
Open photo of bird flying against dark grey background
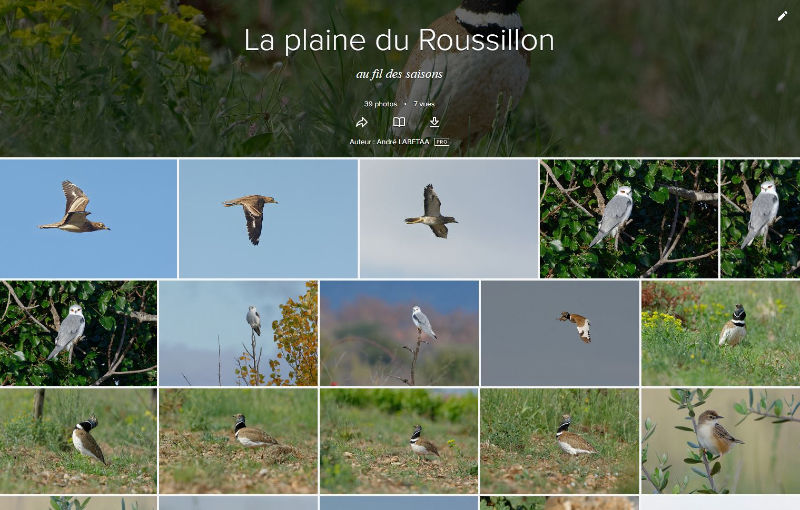click(x=559, y=333)
